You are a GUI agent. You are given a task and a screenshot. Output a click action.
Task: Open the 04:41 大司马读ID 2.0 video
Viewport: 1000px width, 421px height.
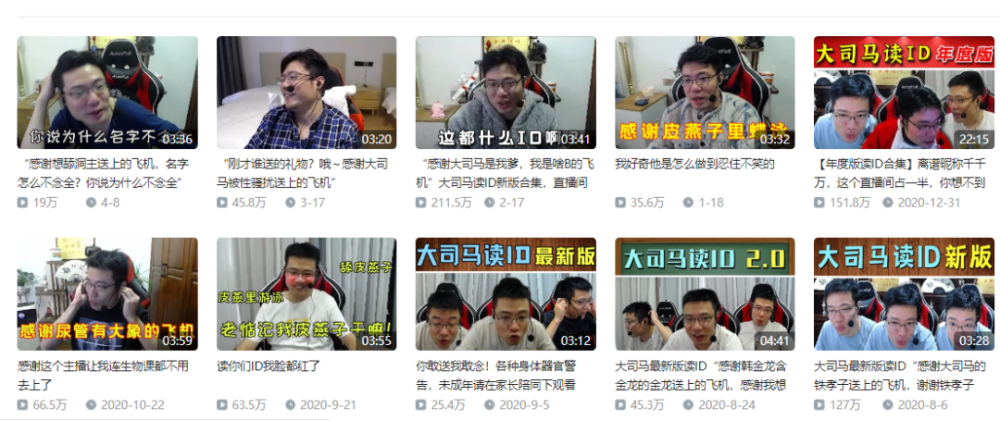pyautogui.click(x=704, y=294)
